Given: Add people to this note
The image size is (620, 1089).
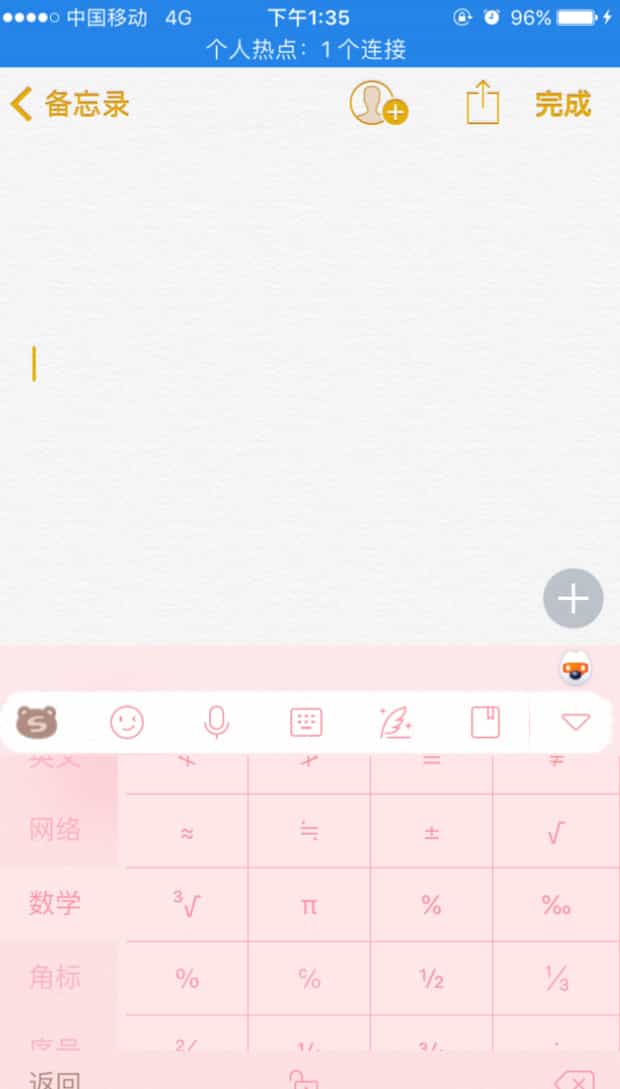Looking at the screenshot, I should [x=377, y=104].
